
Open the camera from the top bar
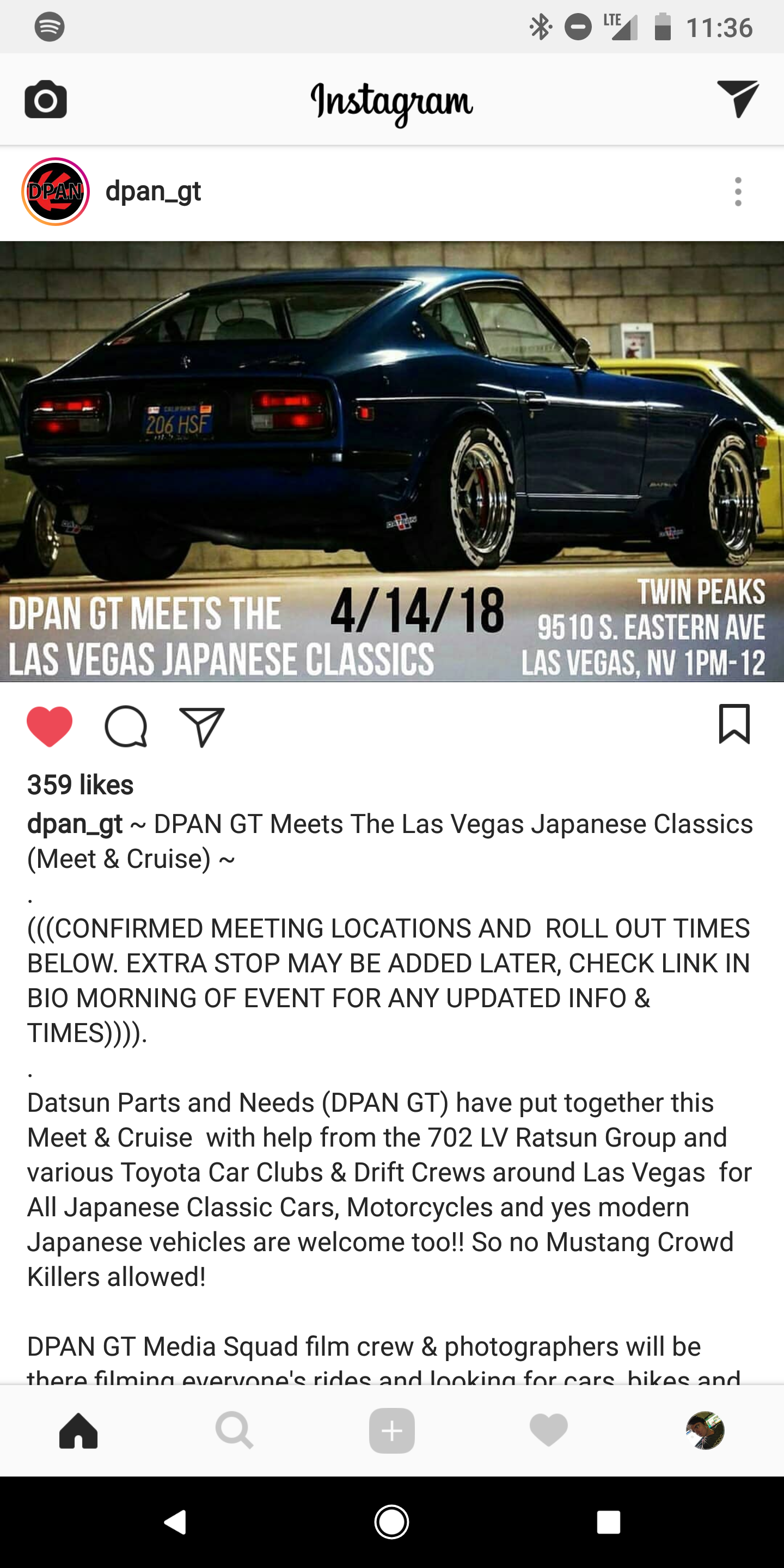click(46, 99)
